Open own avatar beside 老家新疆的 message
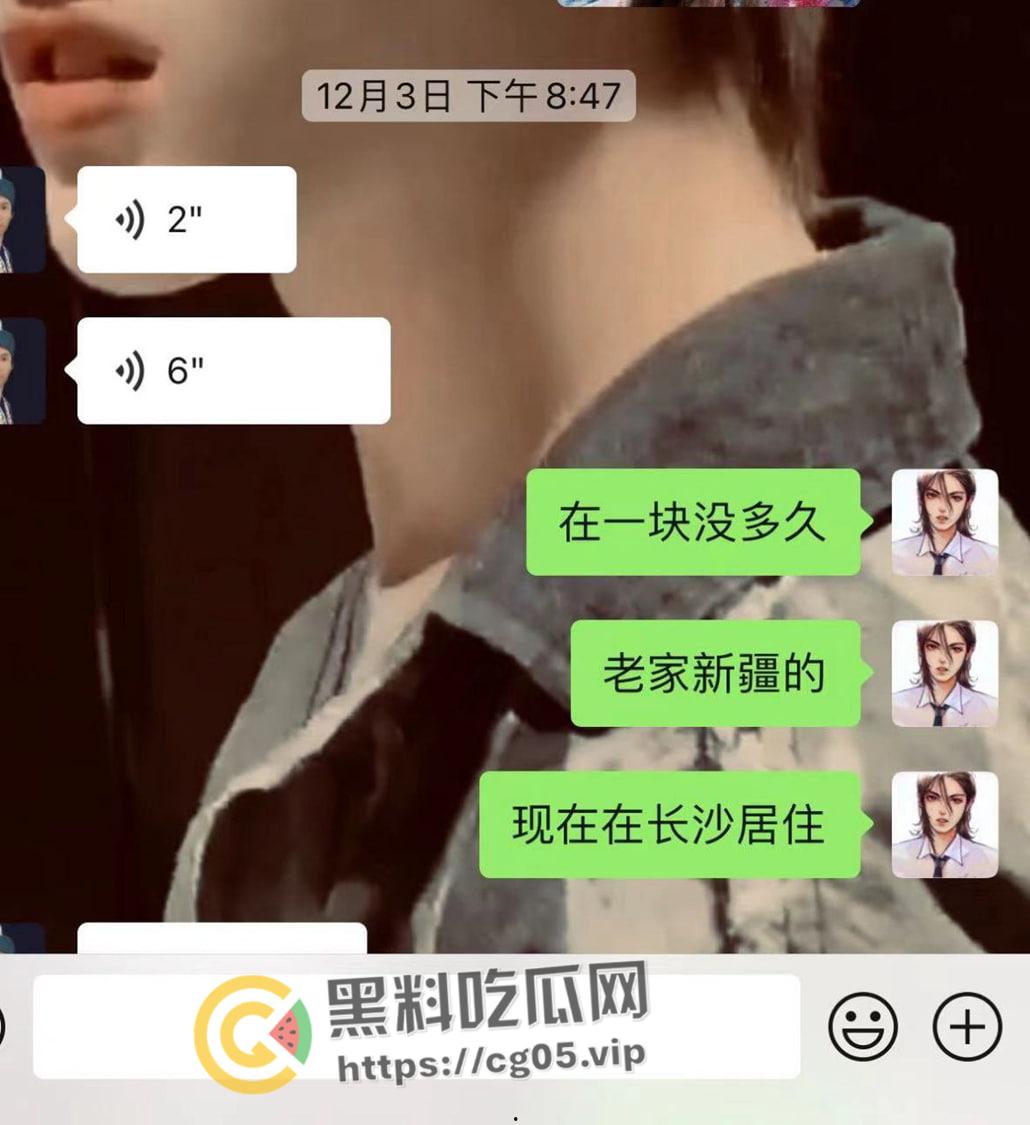 tap(944, 673)
